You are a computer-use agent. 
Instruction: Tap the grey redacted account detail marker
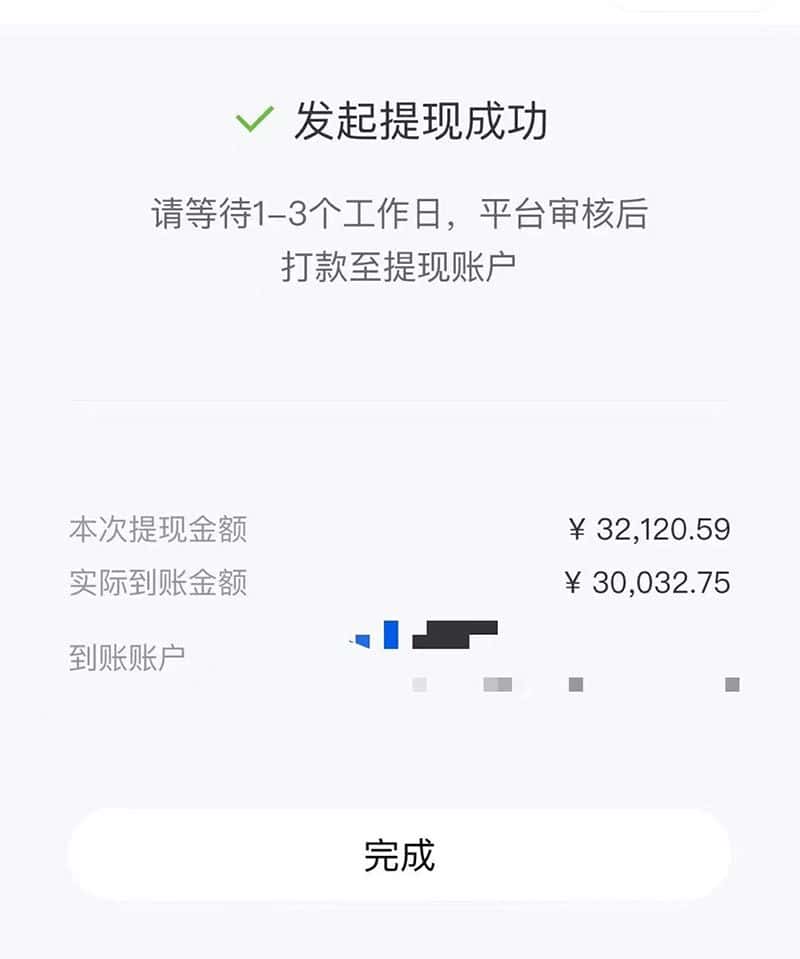575,684
